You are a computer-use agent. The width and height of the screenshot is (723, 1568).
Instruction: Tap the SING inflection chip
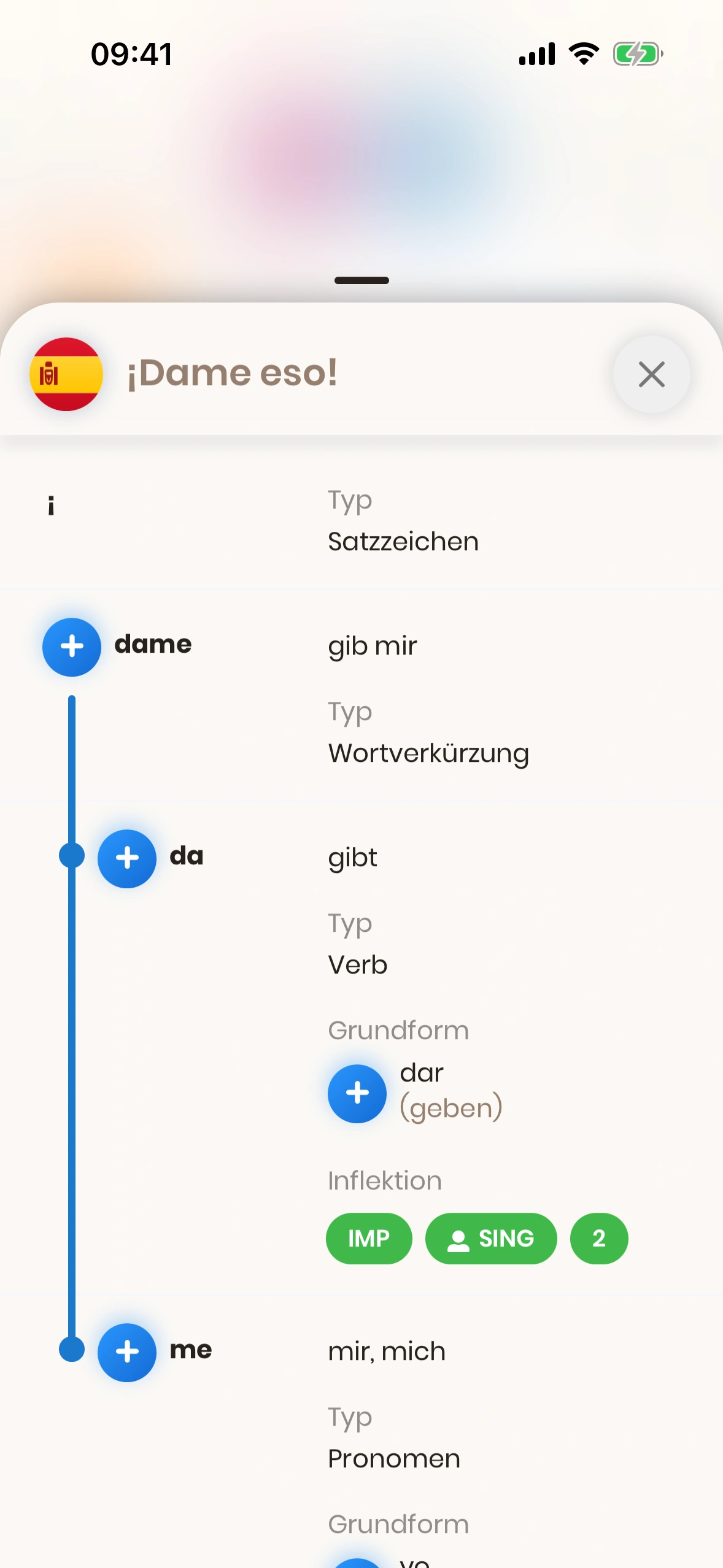[x=491, y=1239]
